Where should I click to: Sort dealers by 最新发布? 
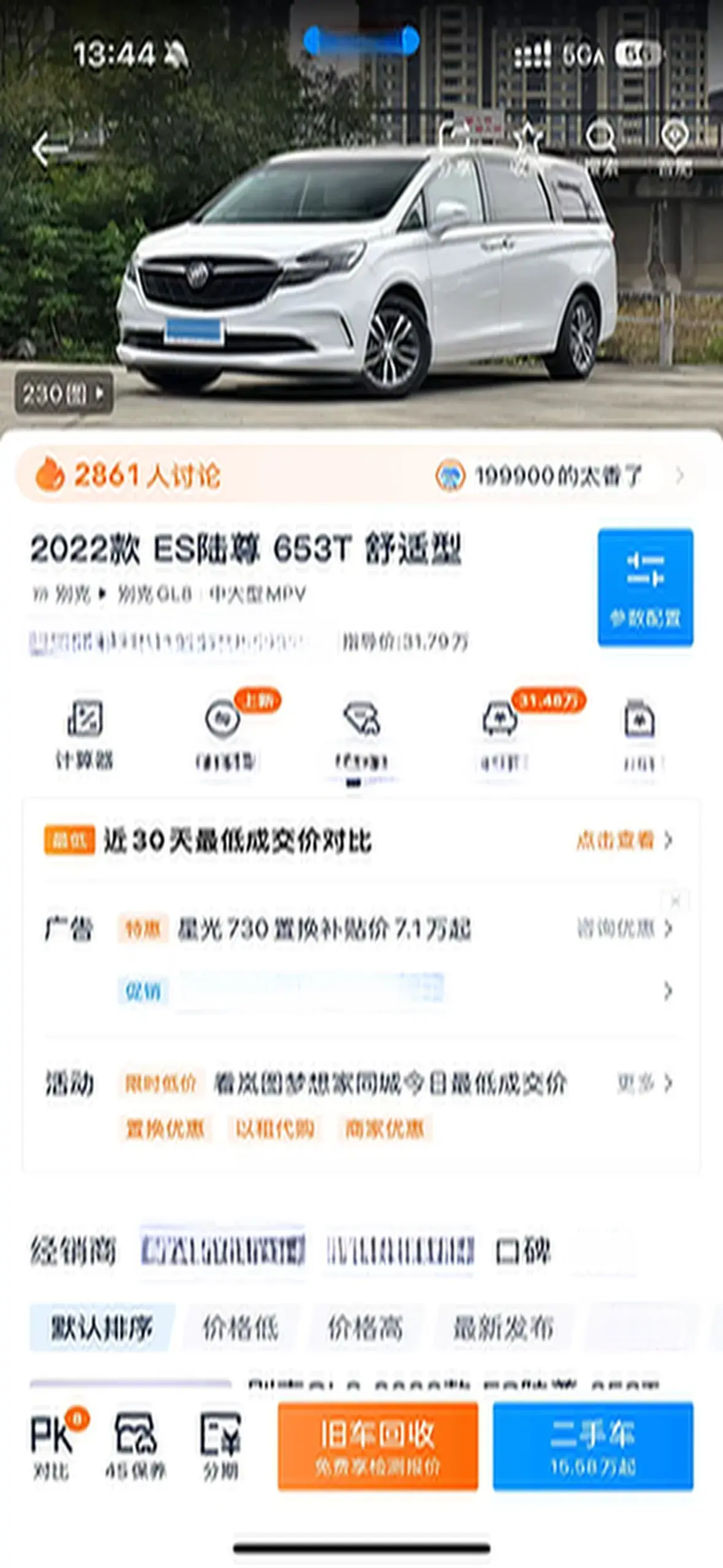[503, 1328]
